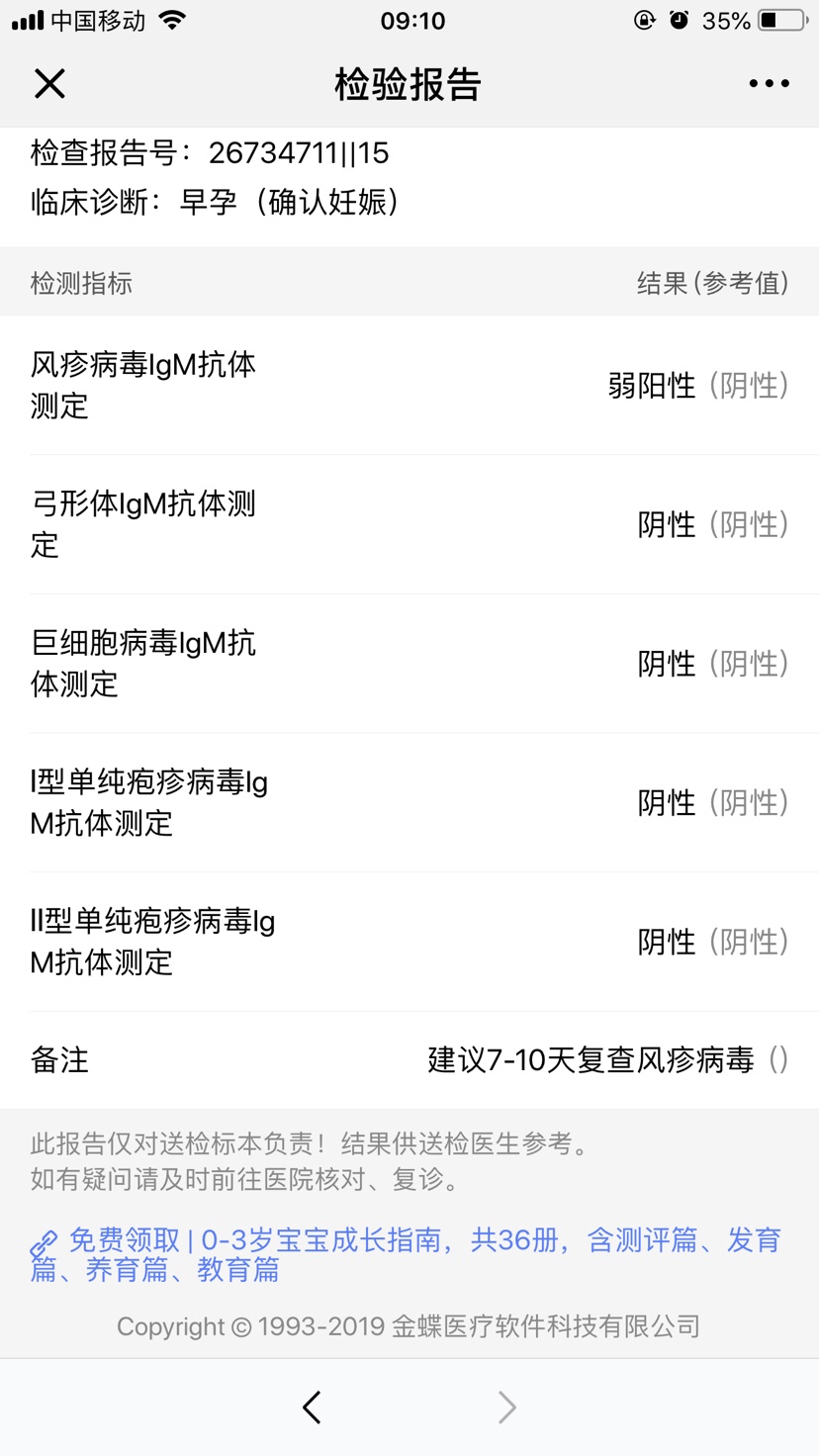Image resolution: width=819 pixels, height=1456 pixels.
Task: Go back with the bottom back arrow
Action: (x=313, y=1407)
